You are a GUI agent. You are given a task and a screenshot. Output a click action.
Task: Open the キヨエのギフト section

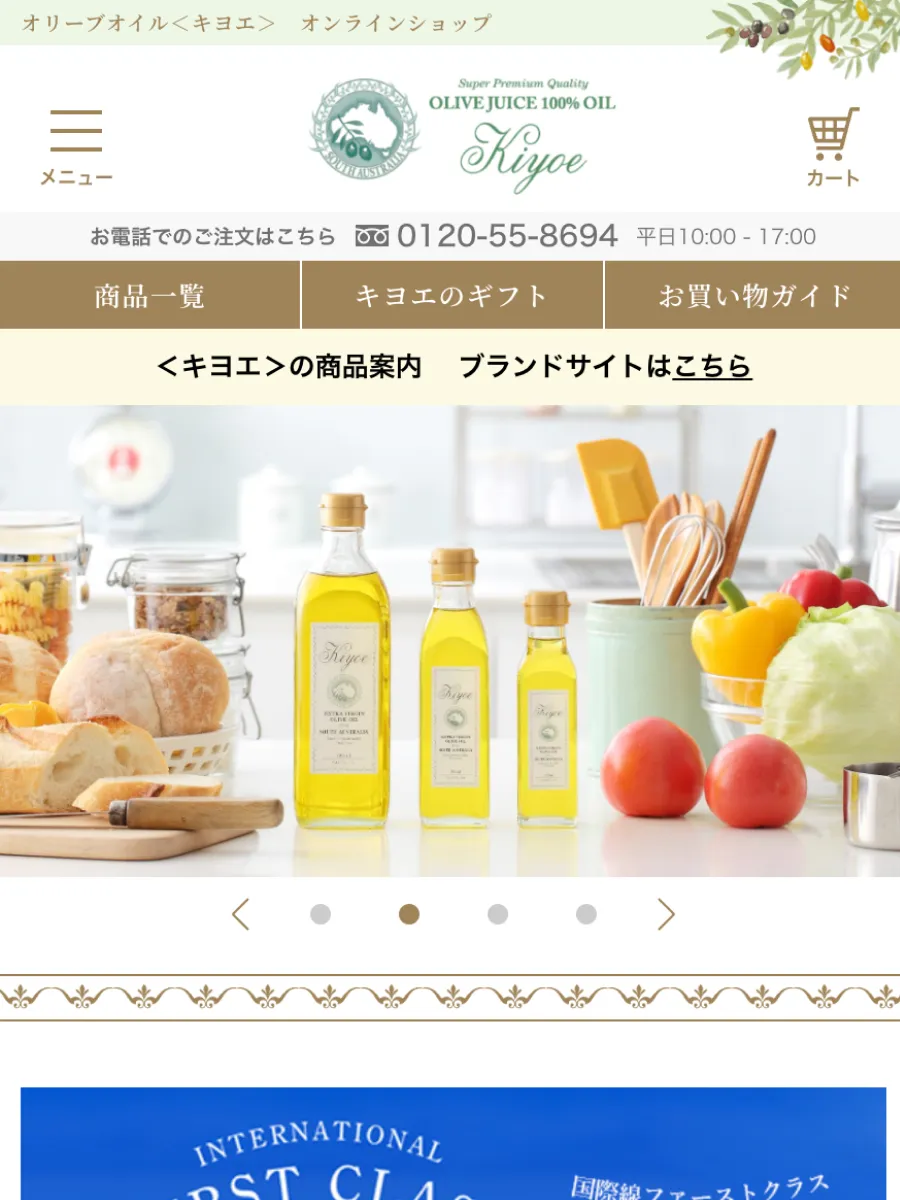point(450,294)
